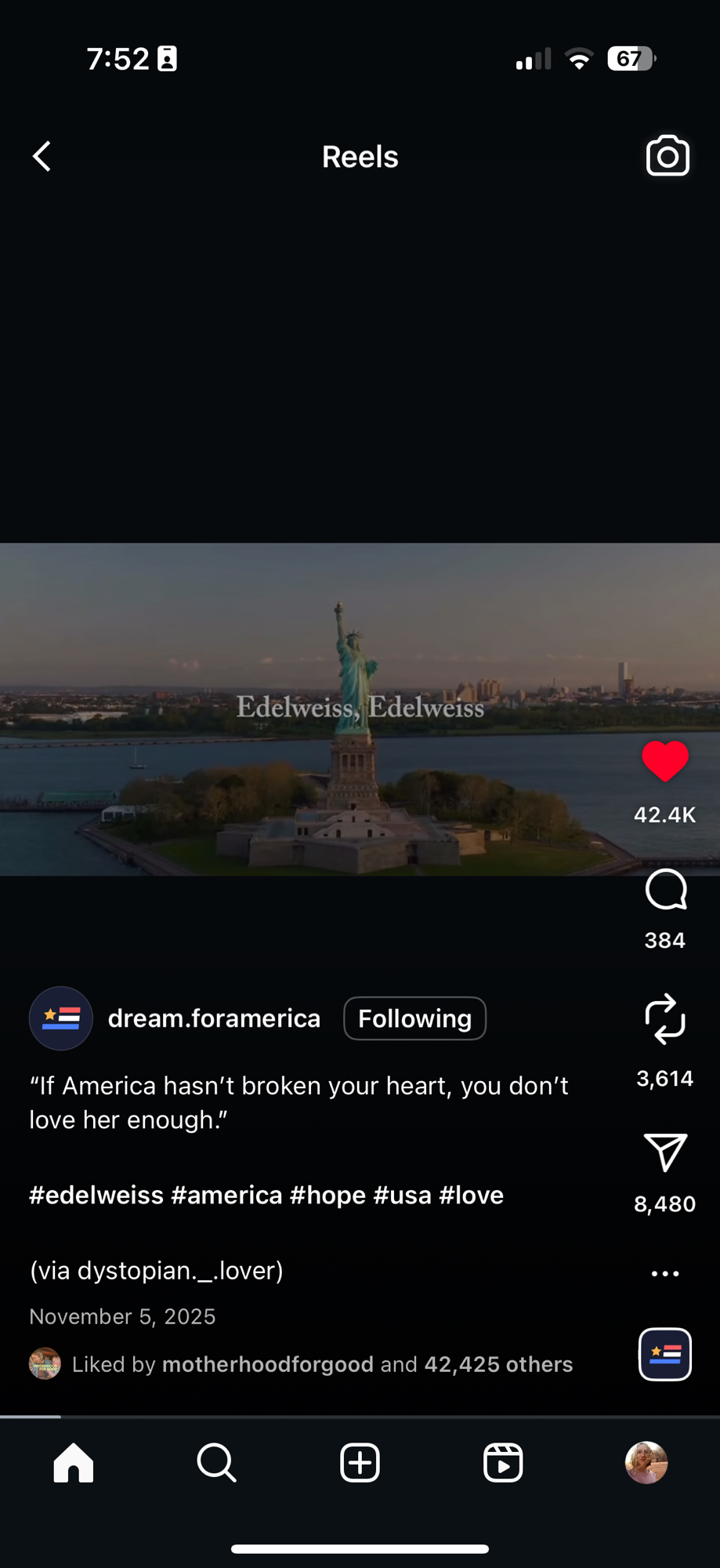This screenshot has width=720, height=1568.
Task: Tap the Following button
Action: (414, 1018)
